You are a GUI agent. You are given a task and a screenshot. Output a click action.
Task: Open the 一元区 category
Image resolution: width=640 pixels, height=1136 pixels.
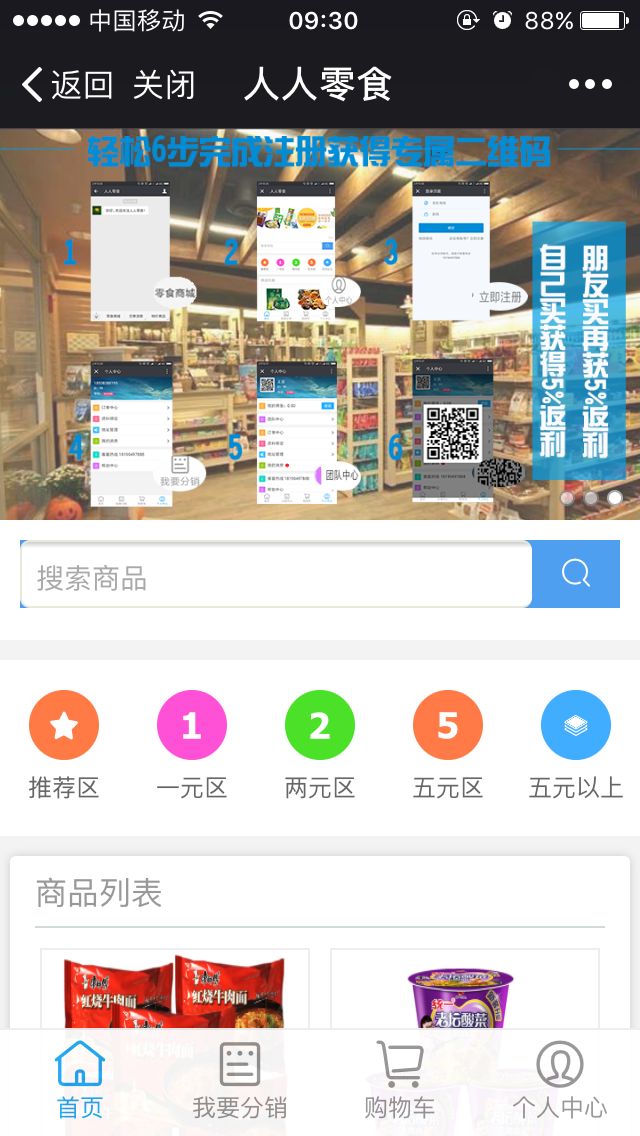point(192,745)
